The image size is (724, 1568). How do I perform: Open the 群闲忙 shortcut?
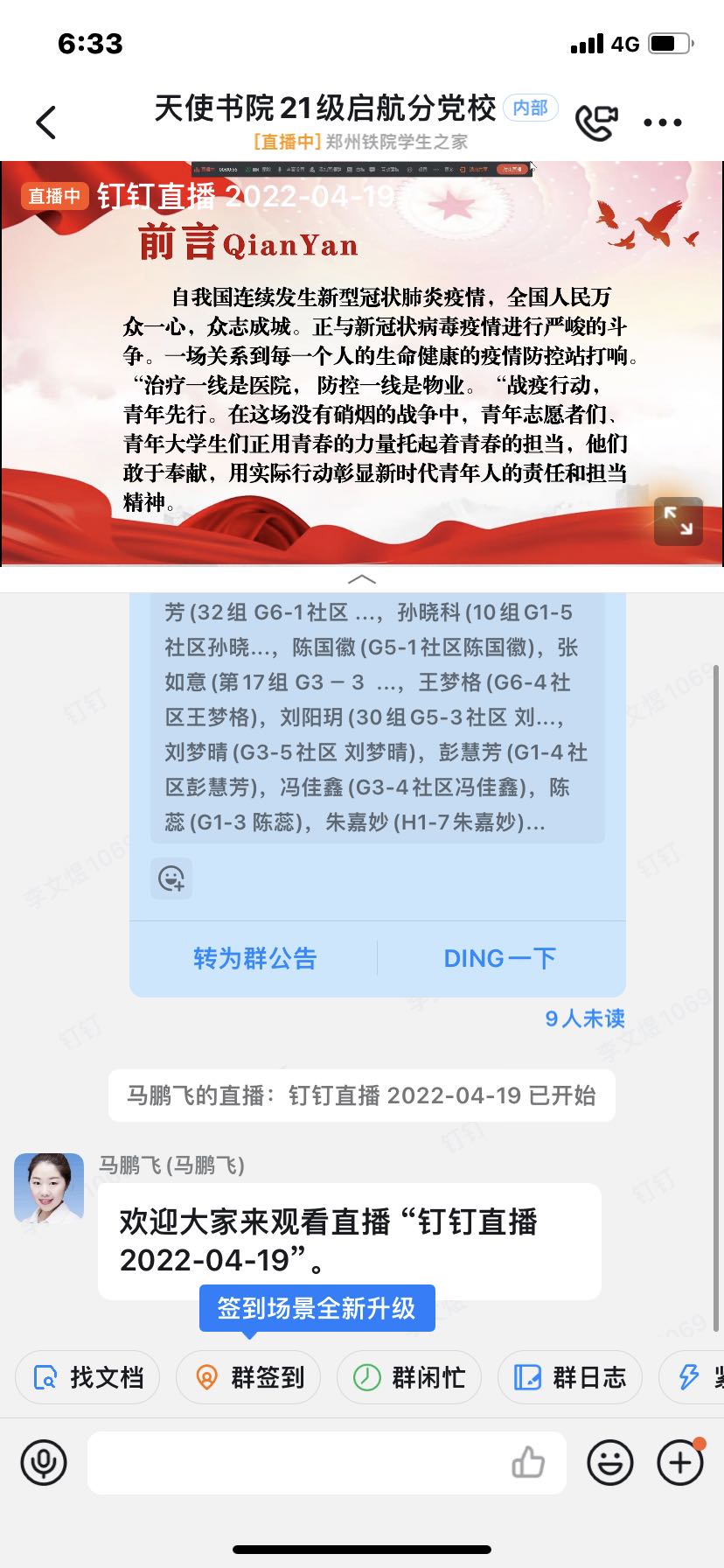point(409,1377)
